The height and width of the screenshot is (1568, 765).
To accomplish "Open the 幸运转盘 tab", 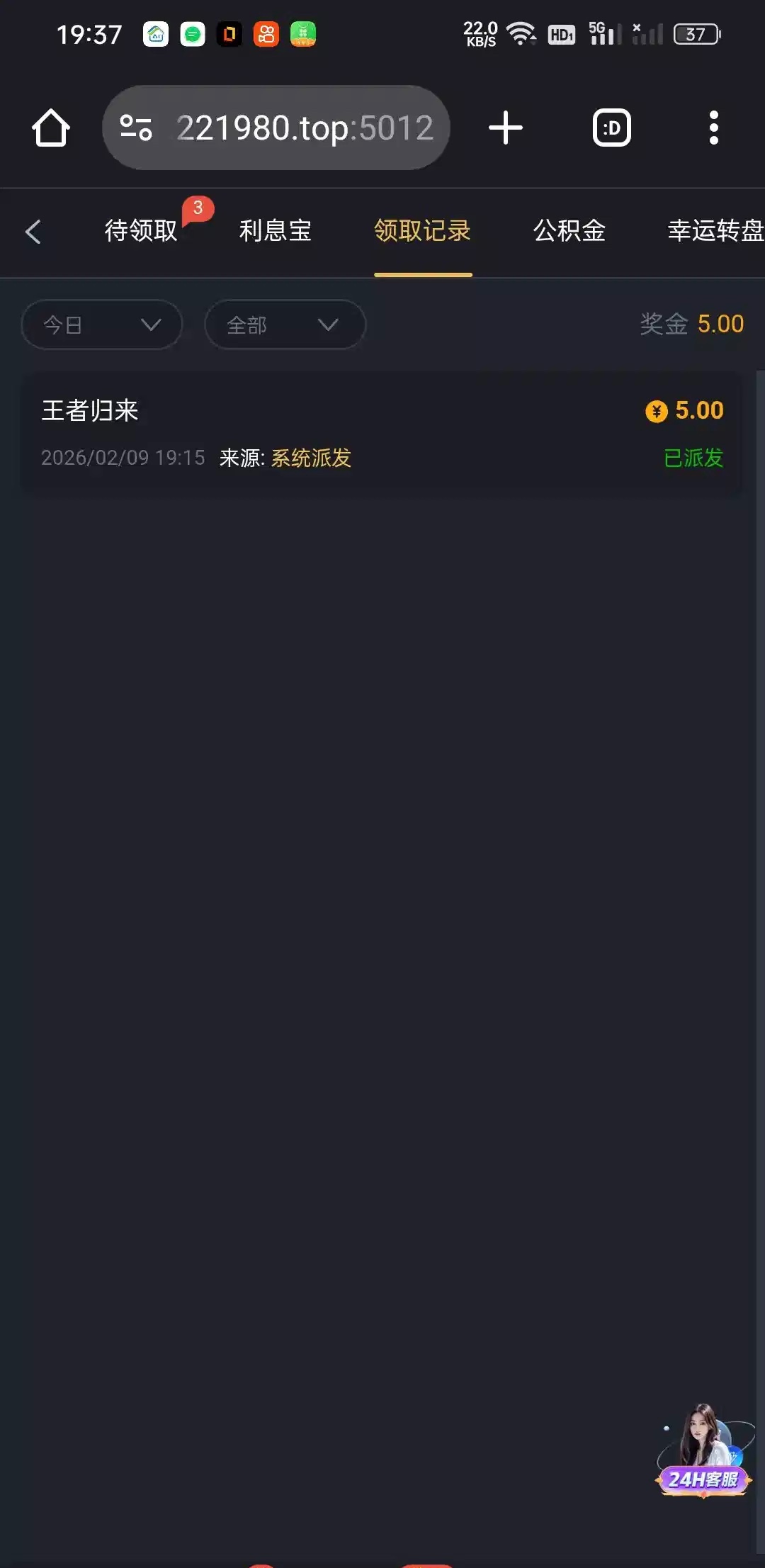I will (714, 231).
